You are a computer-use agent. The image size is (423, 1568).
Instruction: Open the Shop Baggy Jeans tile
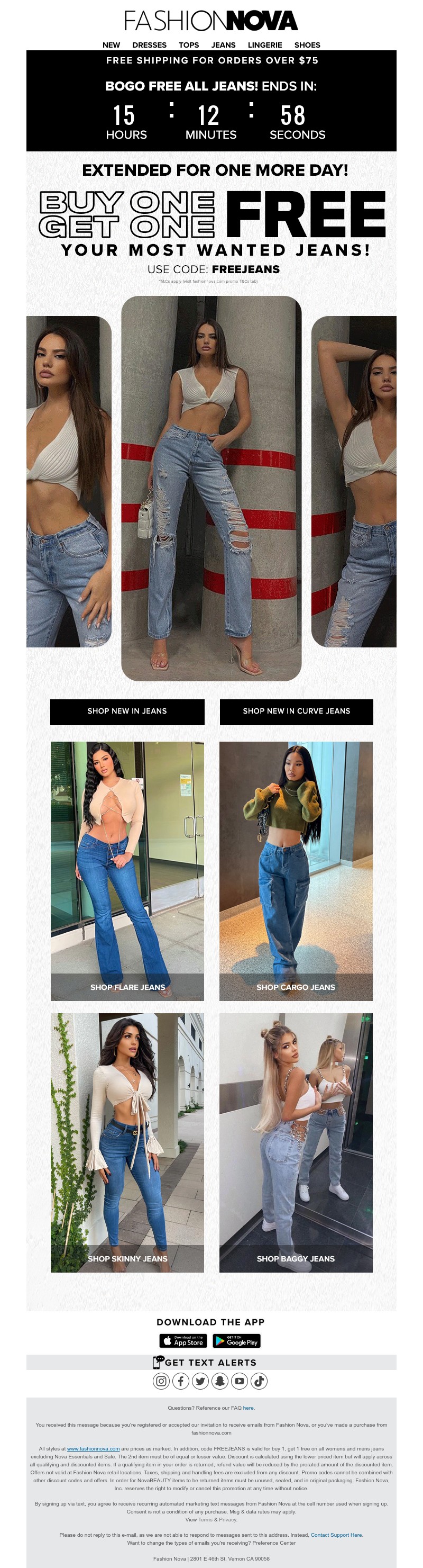296,1142
